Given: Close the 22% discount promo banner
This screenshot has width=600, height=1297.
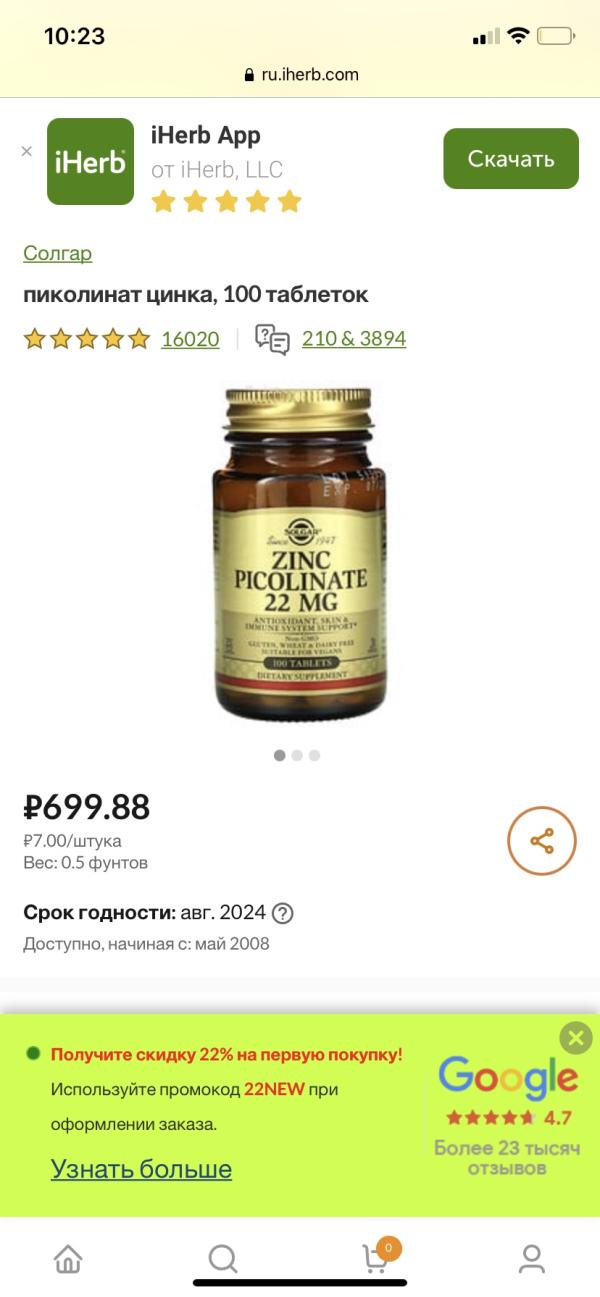Looking at the screenshot, I should coord(575,1038).
